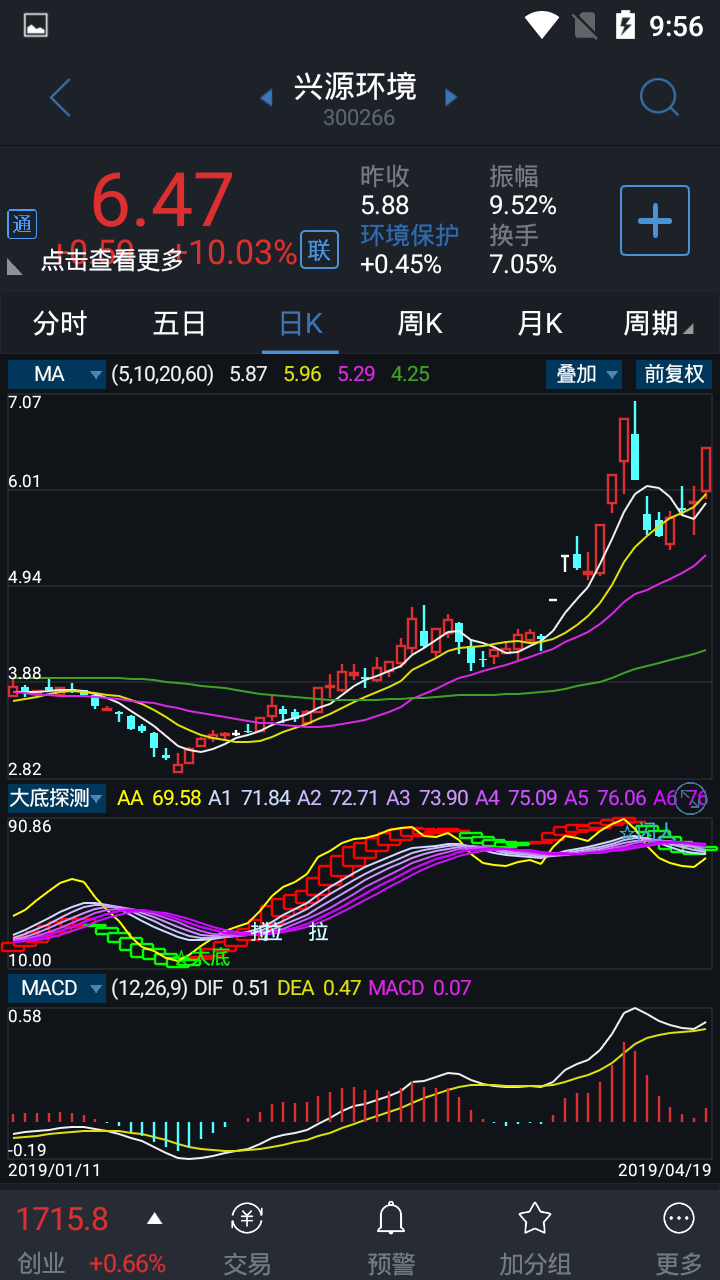Viewport: 720px width, 1280px height.
Task: Tap 点击查看更多 to see more details
Action: 112,260
